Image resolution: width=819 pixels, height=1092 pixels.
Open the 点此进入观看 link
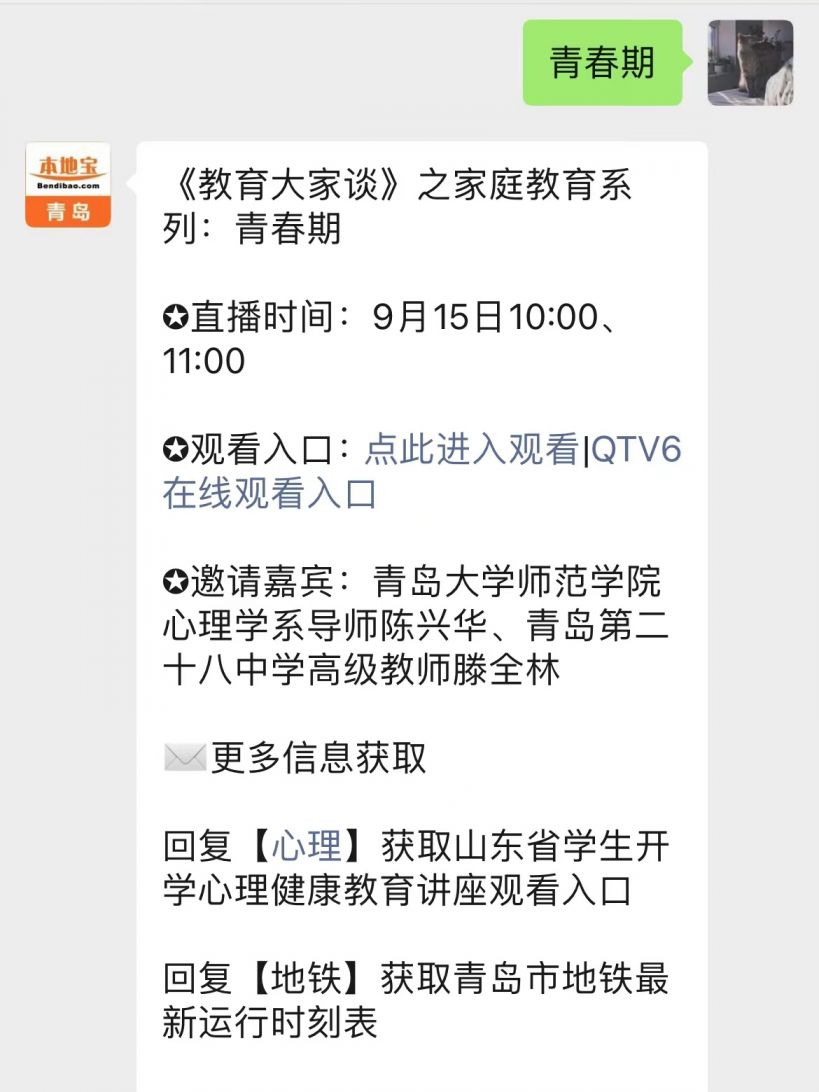471,451
